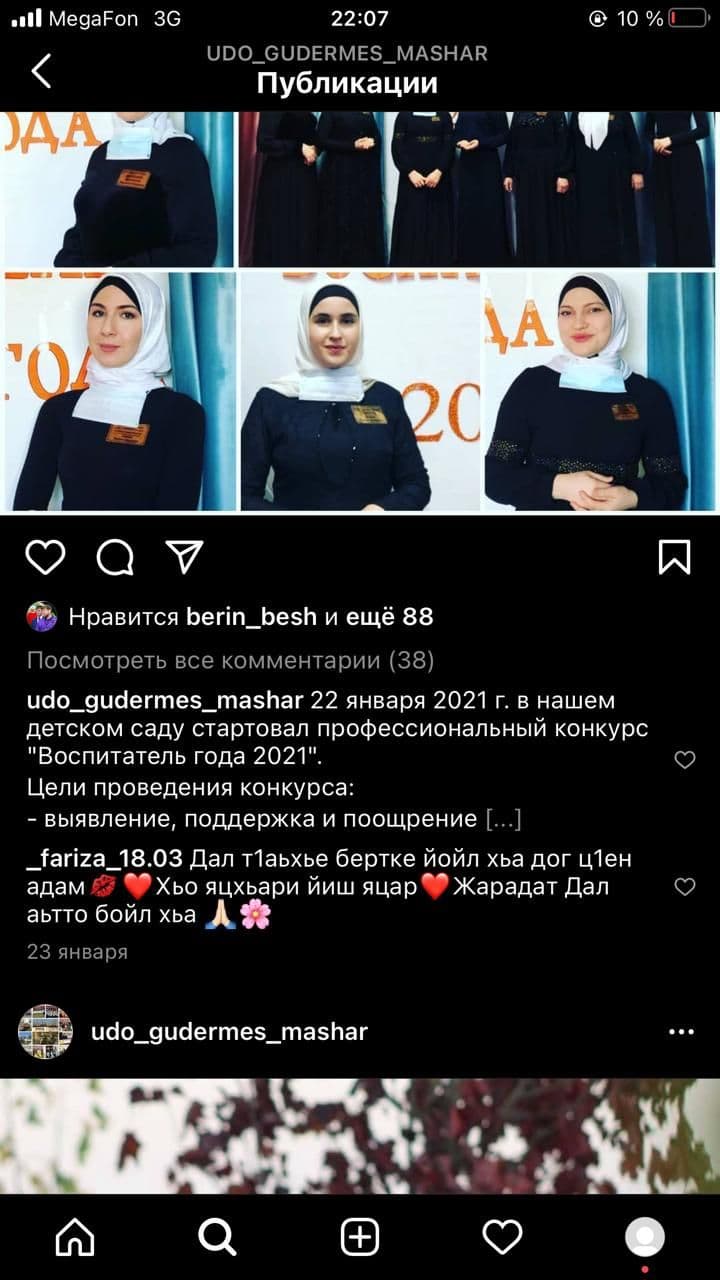
Task: Open _fariza_18.03 commenter profile
Action: 104,859
